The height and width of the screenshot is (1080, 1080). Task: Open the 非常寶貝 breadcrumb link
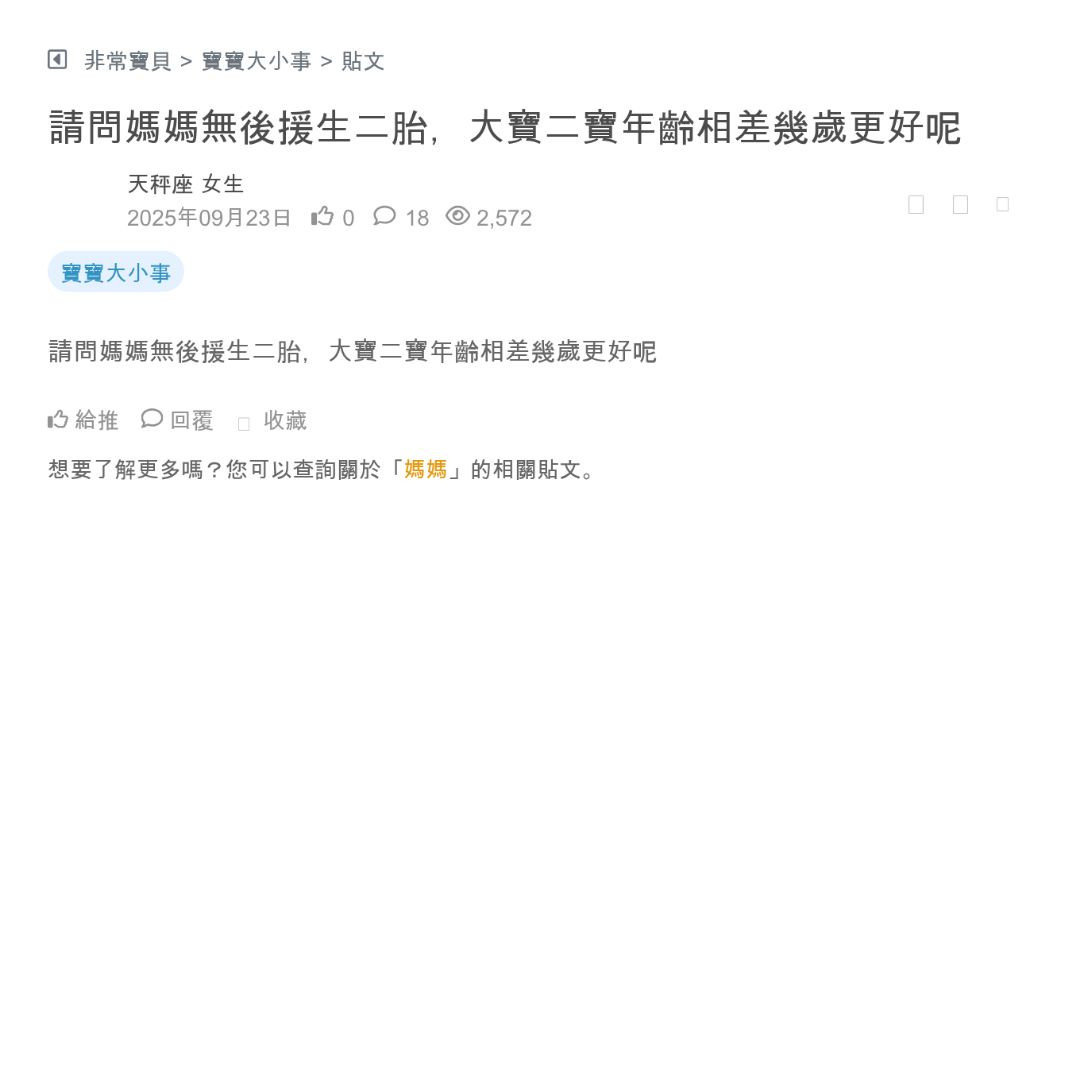(x=128, y=61)
